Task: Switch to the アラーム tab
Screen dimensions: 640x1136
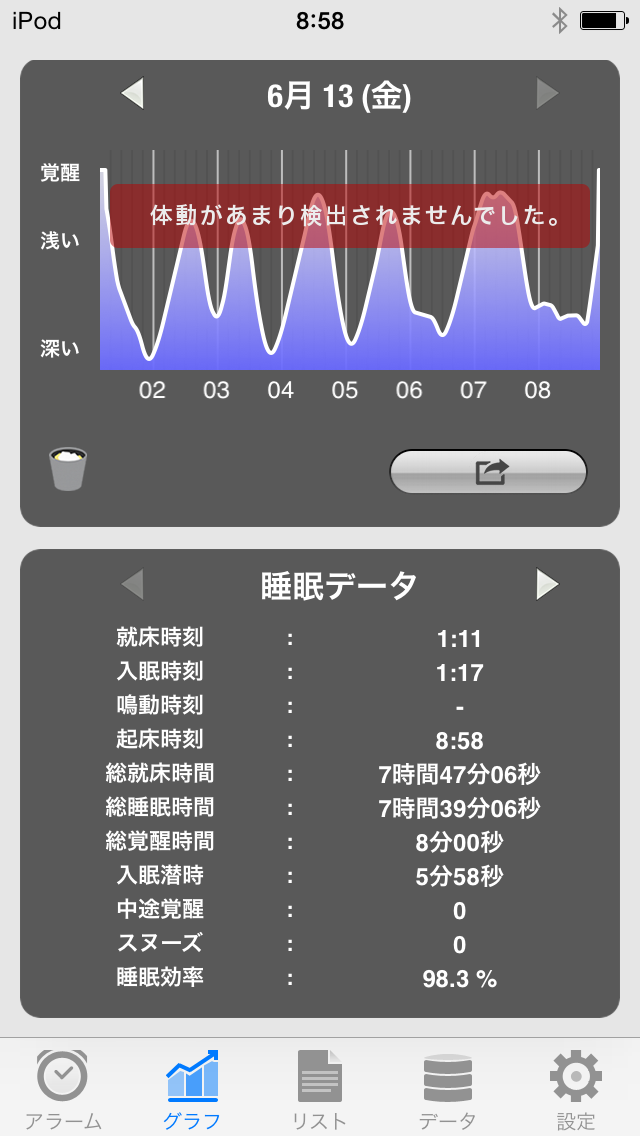Action: (x=63, y=1088)
